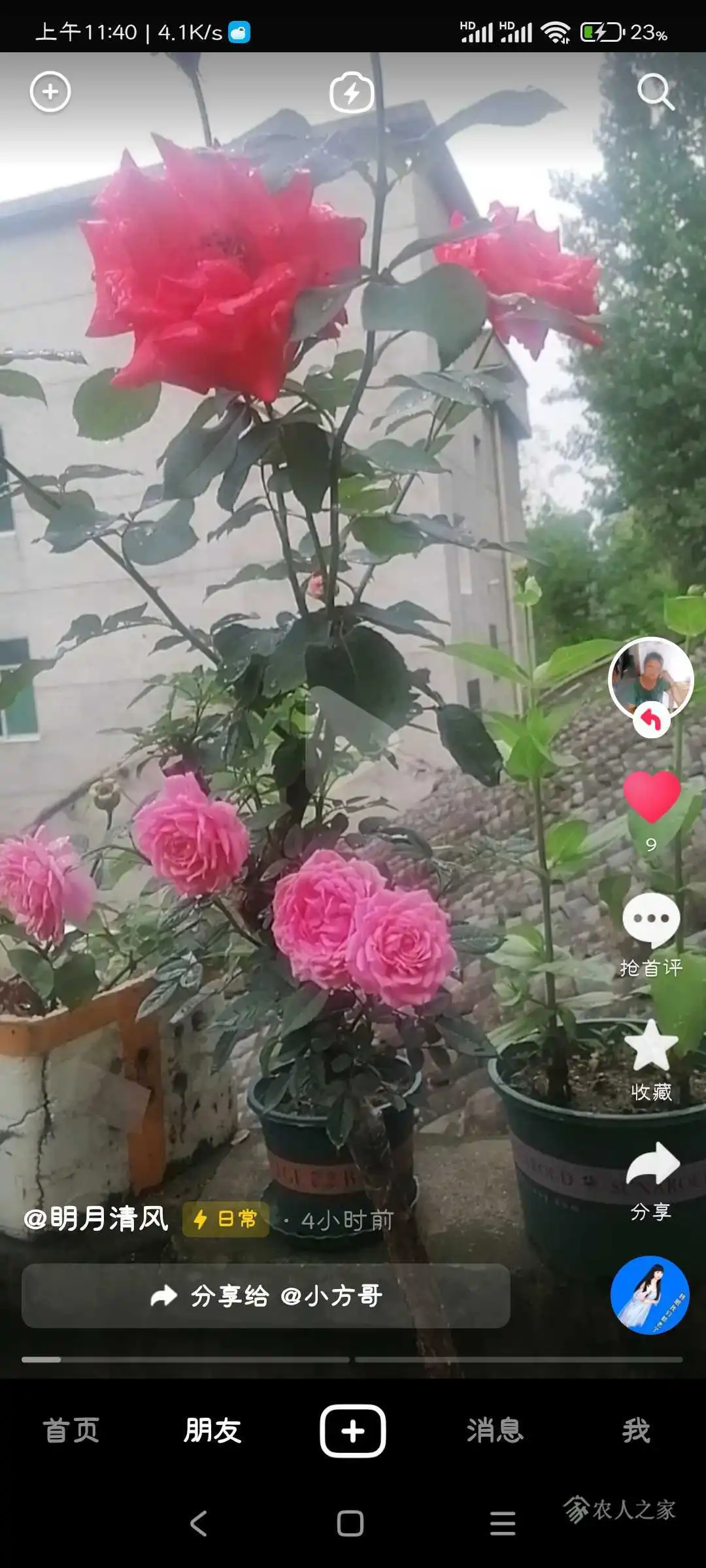Select the 朋友 tab
The width and height of the screenshot is (706, 1568).
[x=212, y=1430]
